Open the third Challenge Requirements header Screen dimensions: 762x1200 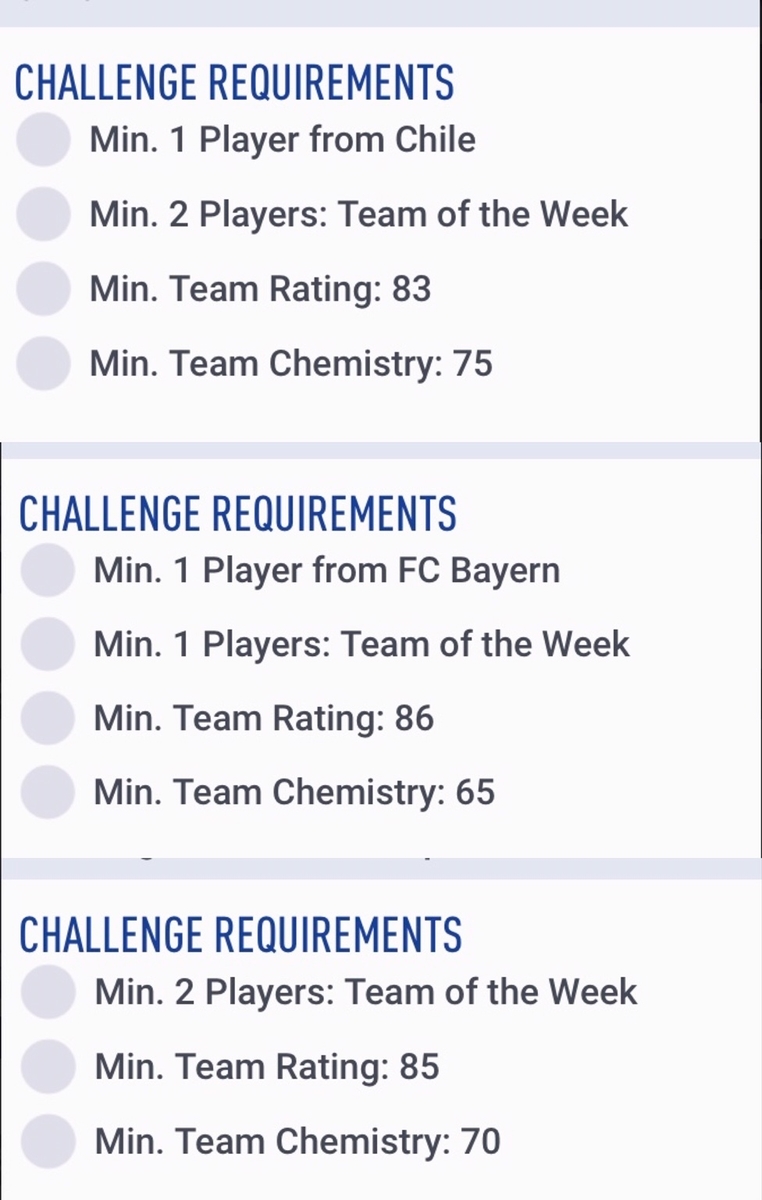click(241, 935)
